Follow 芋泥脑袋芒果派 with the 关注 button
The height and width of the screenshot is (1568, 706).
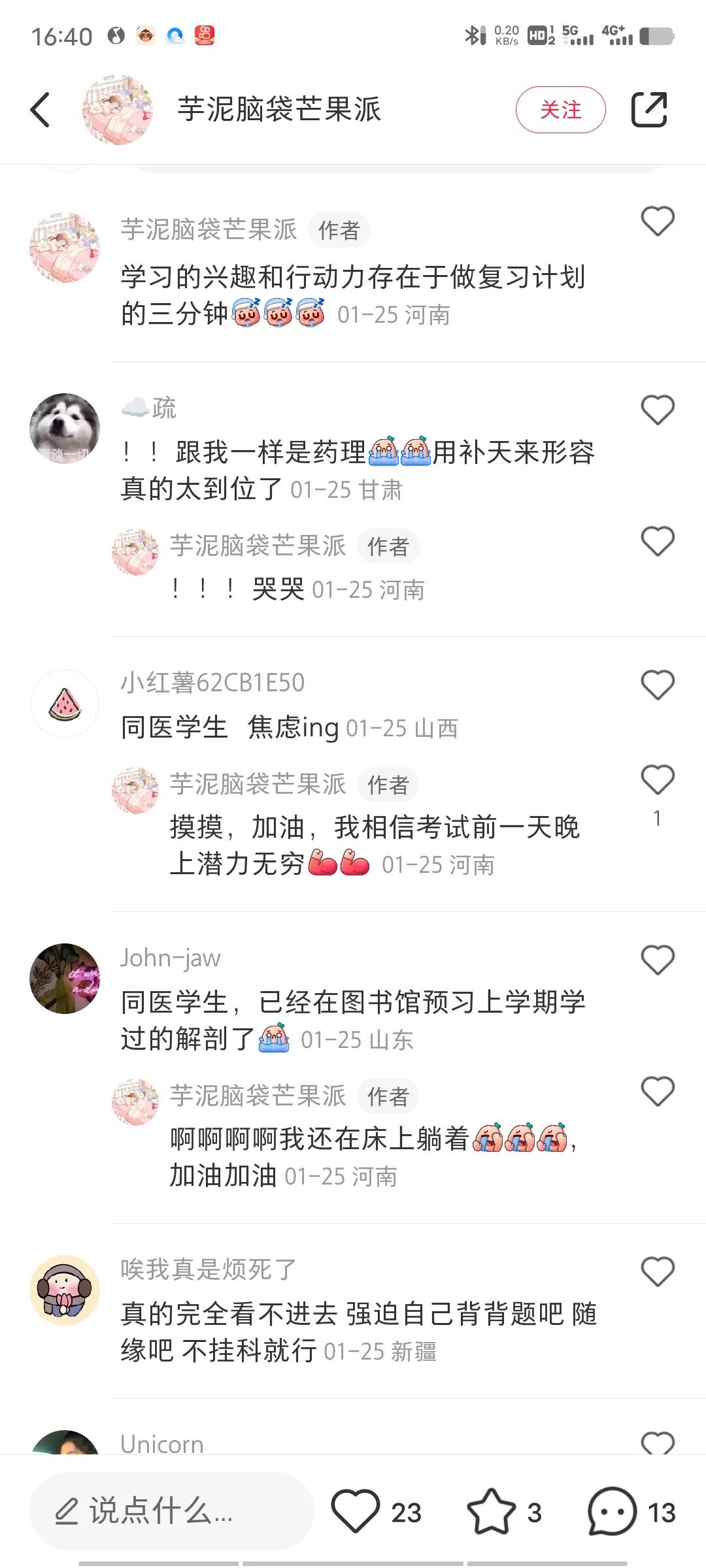pos(560,110)
